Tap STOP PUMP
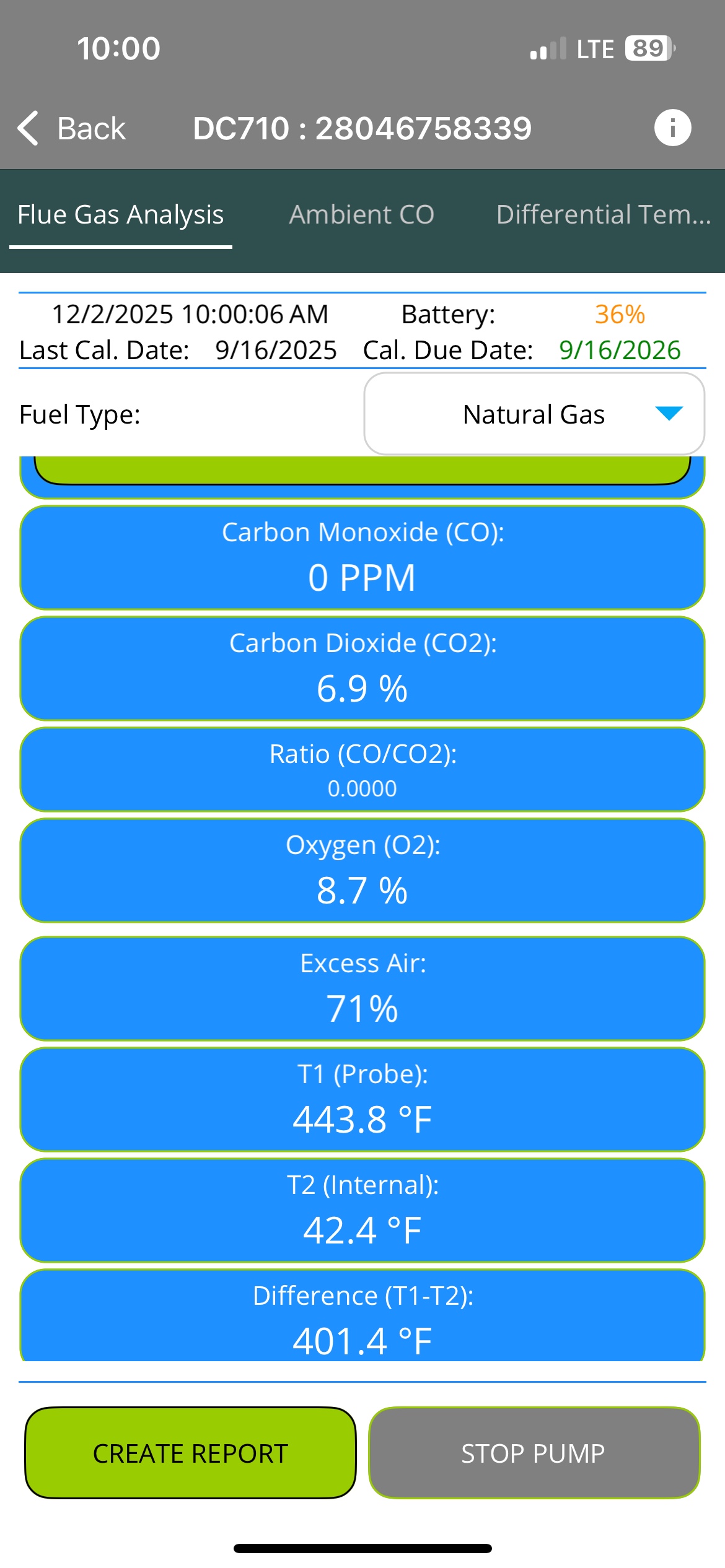The width and height of the screenshot is (725, 1568). [534, 1453]
